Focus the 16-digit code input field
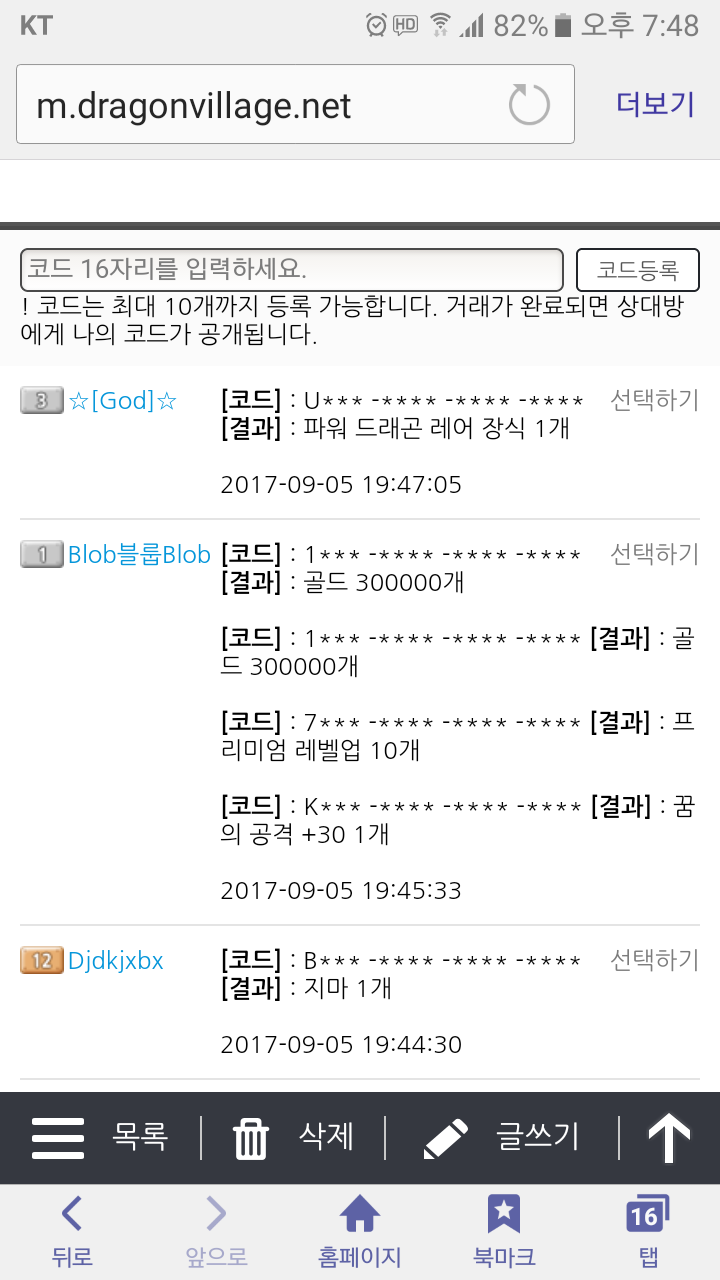The height and width of the screenshot is (1280, 720). 292,269
